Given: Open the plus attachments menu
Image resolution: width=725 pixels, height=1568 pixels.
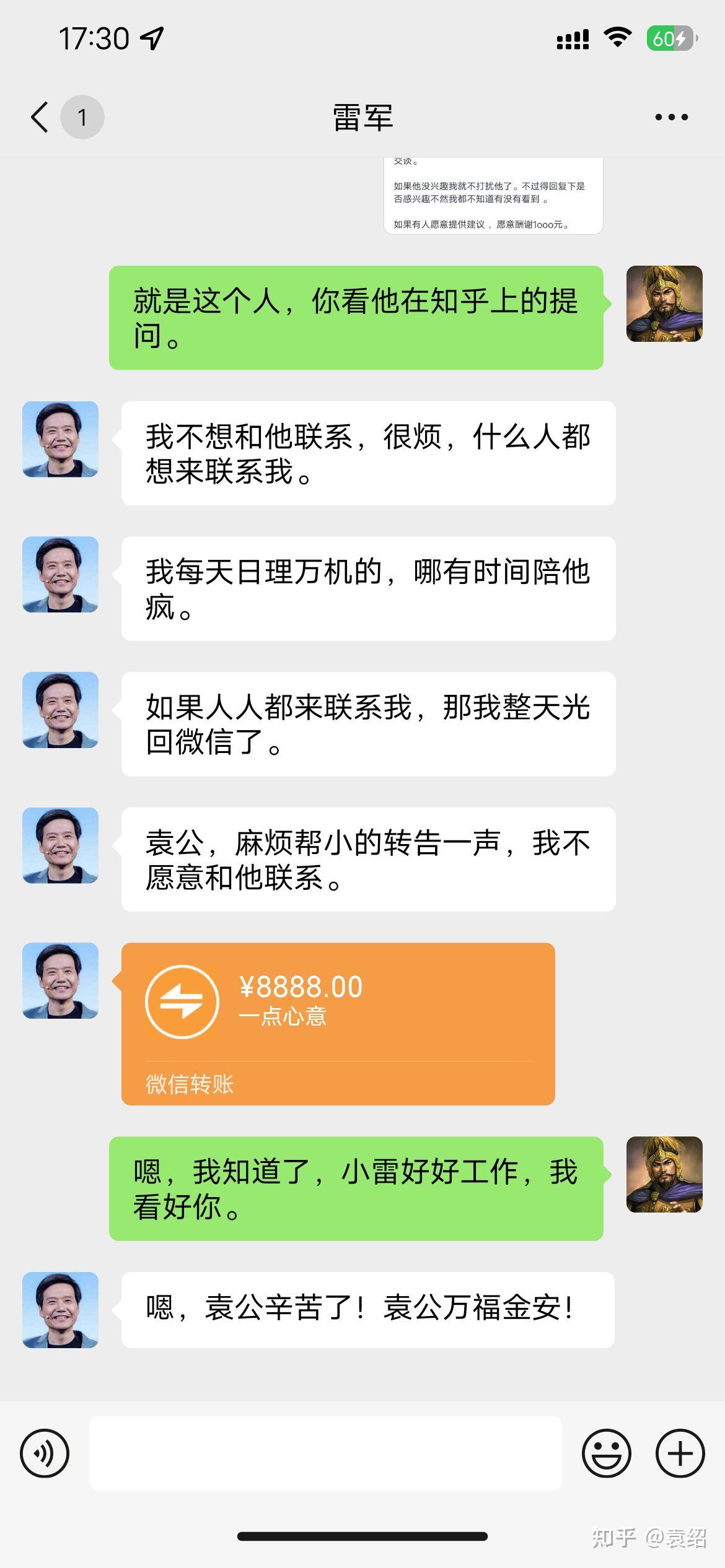Looking at the screenshot, I should pos(680,1453).
